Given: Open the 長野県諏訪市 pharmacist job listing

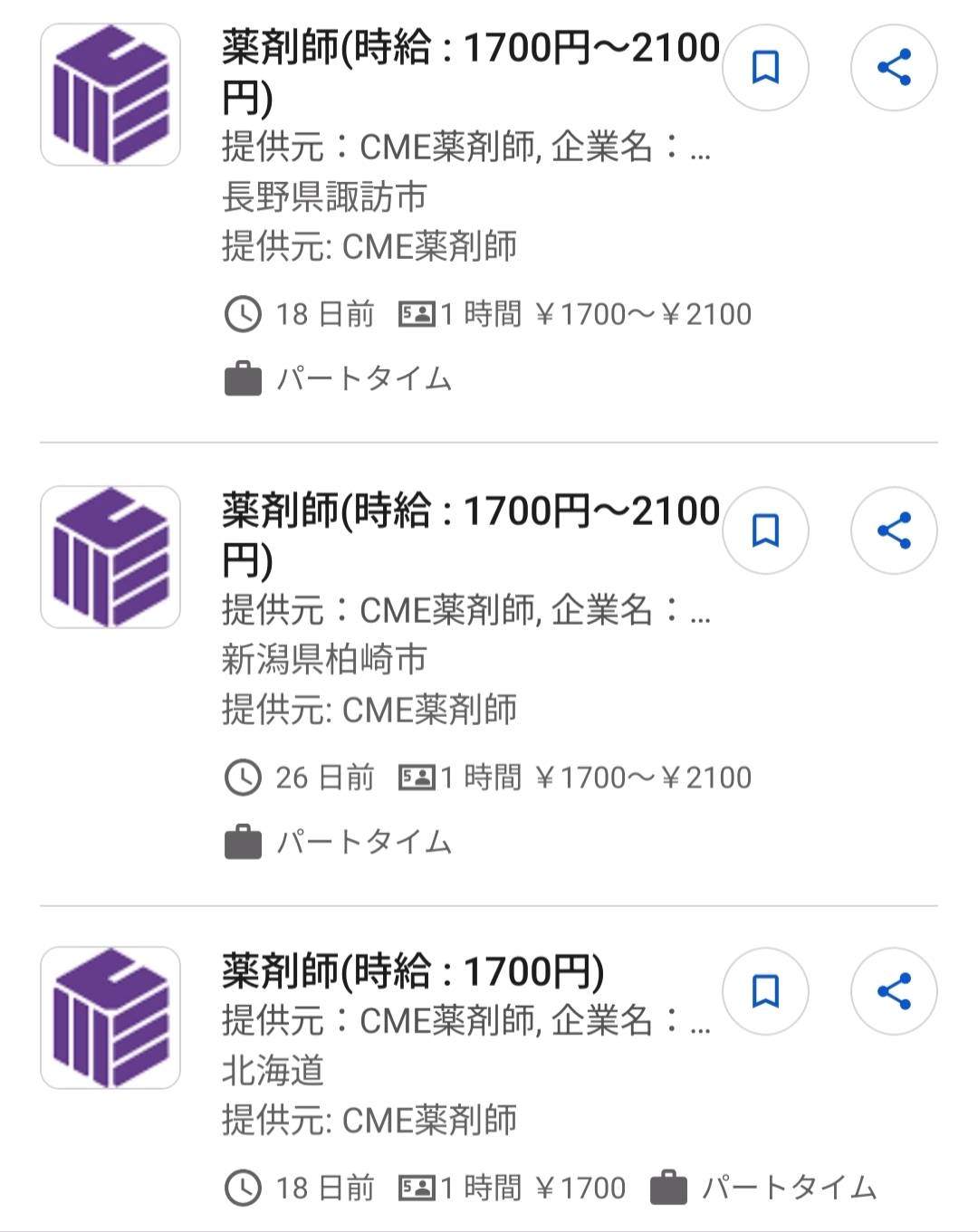Looking at the screenshot, I should (x=469, y=71).
